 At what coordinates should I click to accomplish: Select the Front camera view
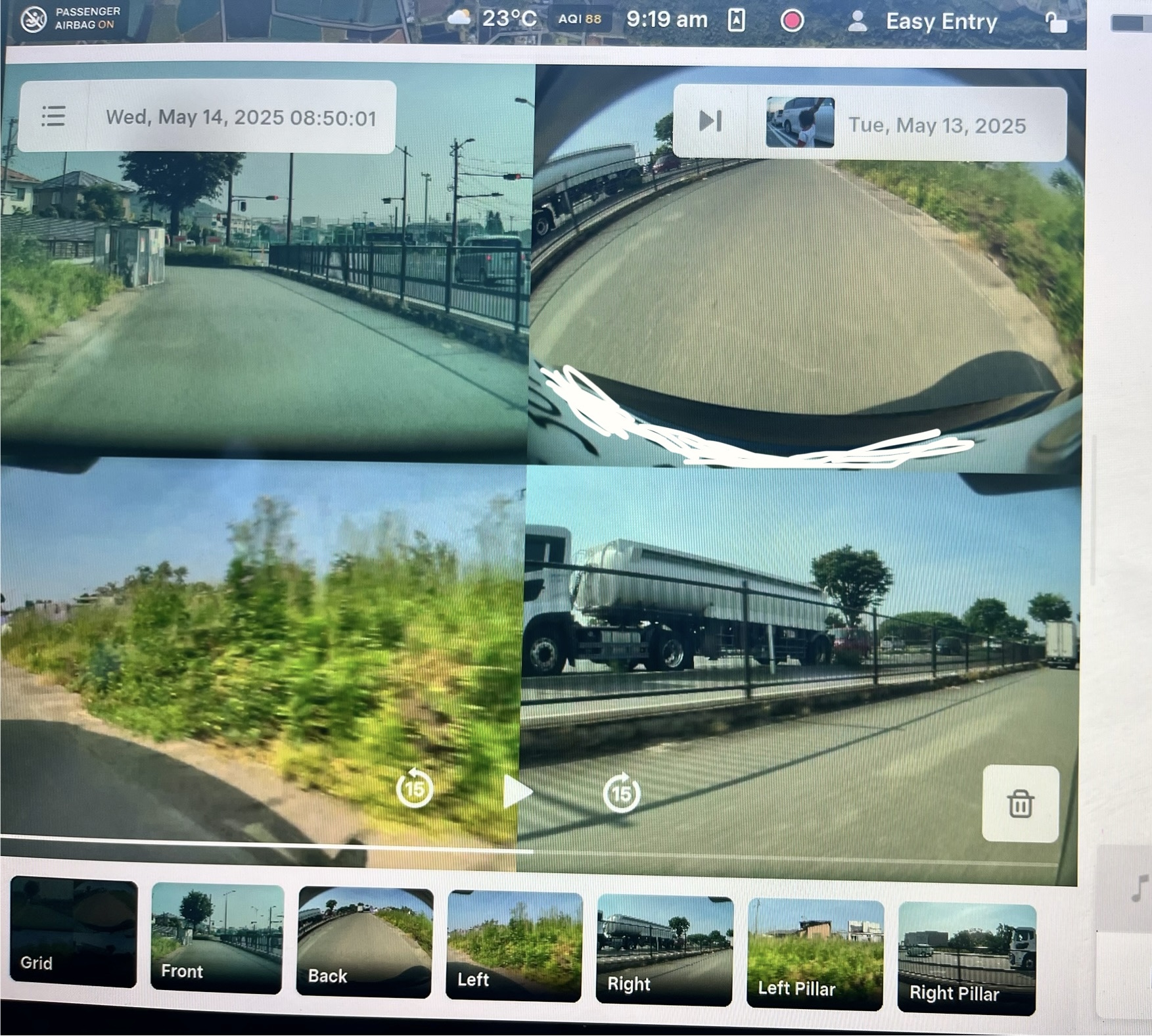click(217, 938)
